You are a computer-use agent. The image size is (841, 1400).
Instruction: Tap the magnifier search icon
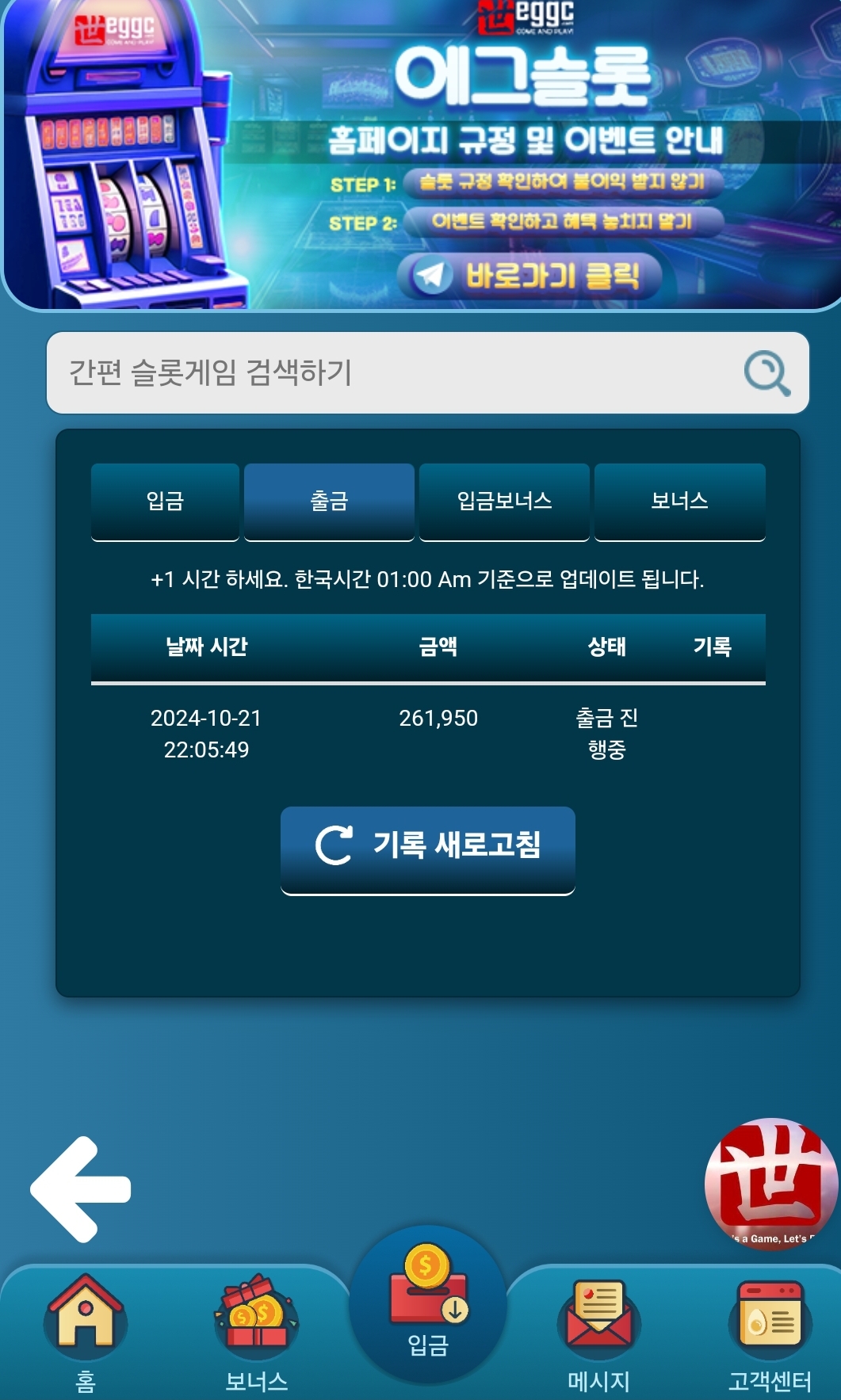(x=766, y=373)
